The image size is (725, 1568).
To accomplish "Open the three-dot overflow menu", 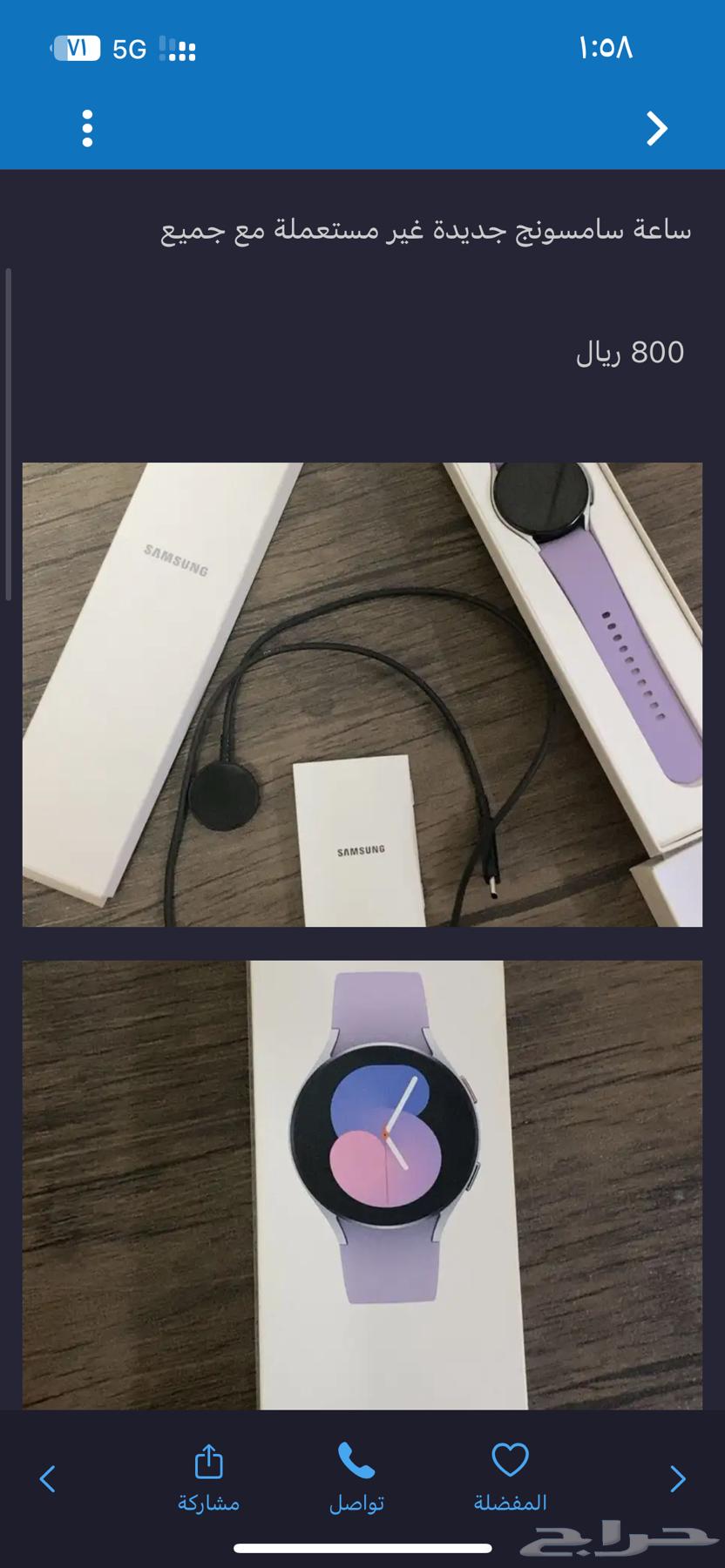I will click(87, 128).
